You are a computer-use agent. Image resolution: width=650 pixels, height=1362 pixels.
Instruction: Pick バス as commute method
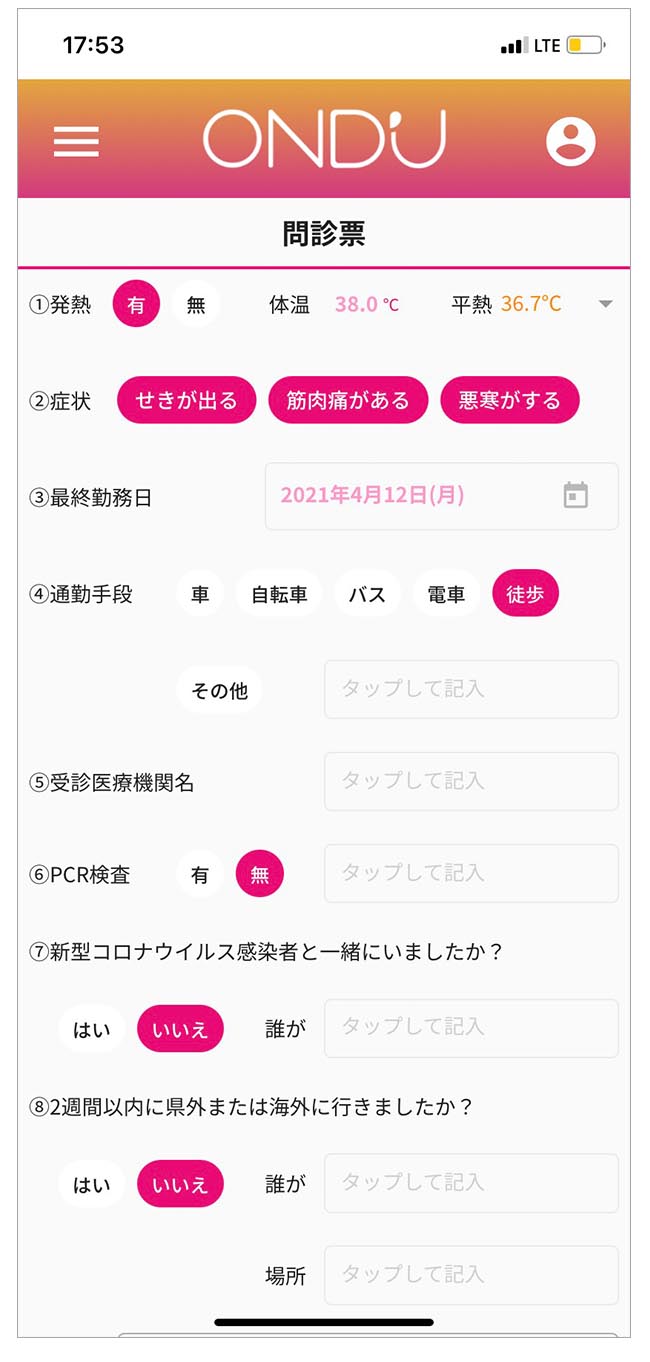[367, 595]
